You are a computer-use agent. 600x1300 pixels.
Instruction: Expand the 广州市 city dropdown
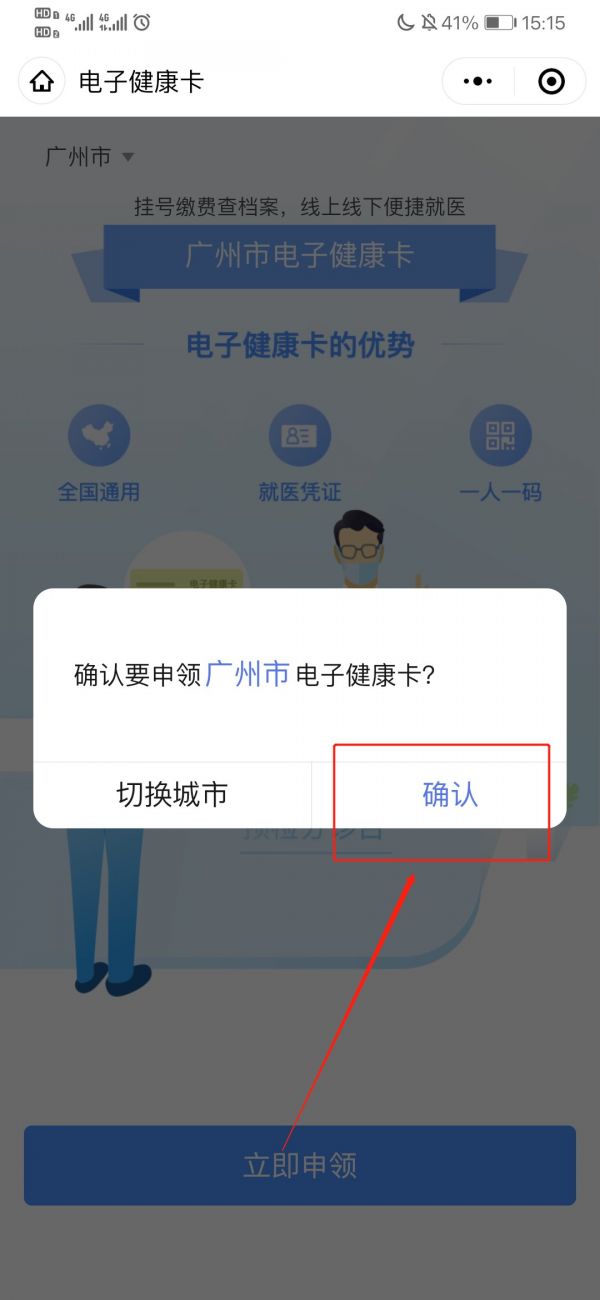point(90,157)
